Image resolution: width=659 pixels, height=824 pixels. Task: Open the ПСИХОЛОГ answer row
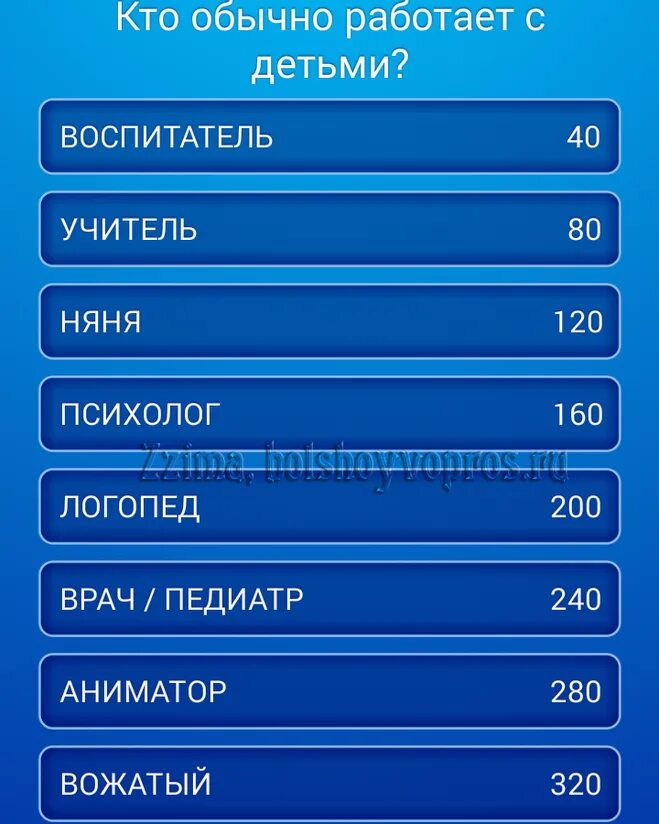coord(330,414)
